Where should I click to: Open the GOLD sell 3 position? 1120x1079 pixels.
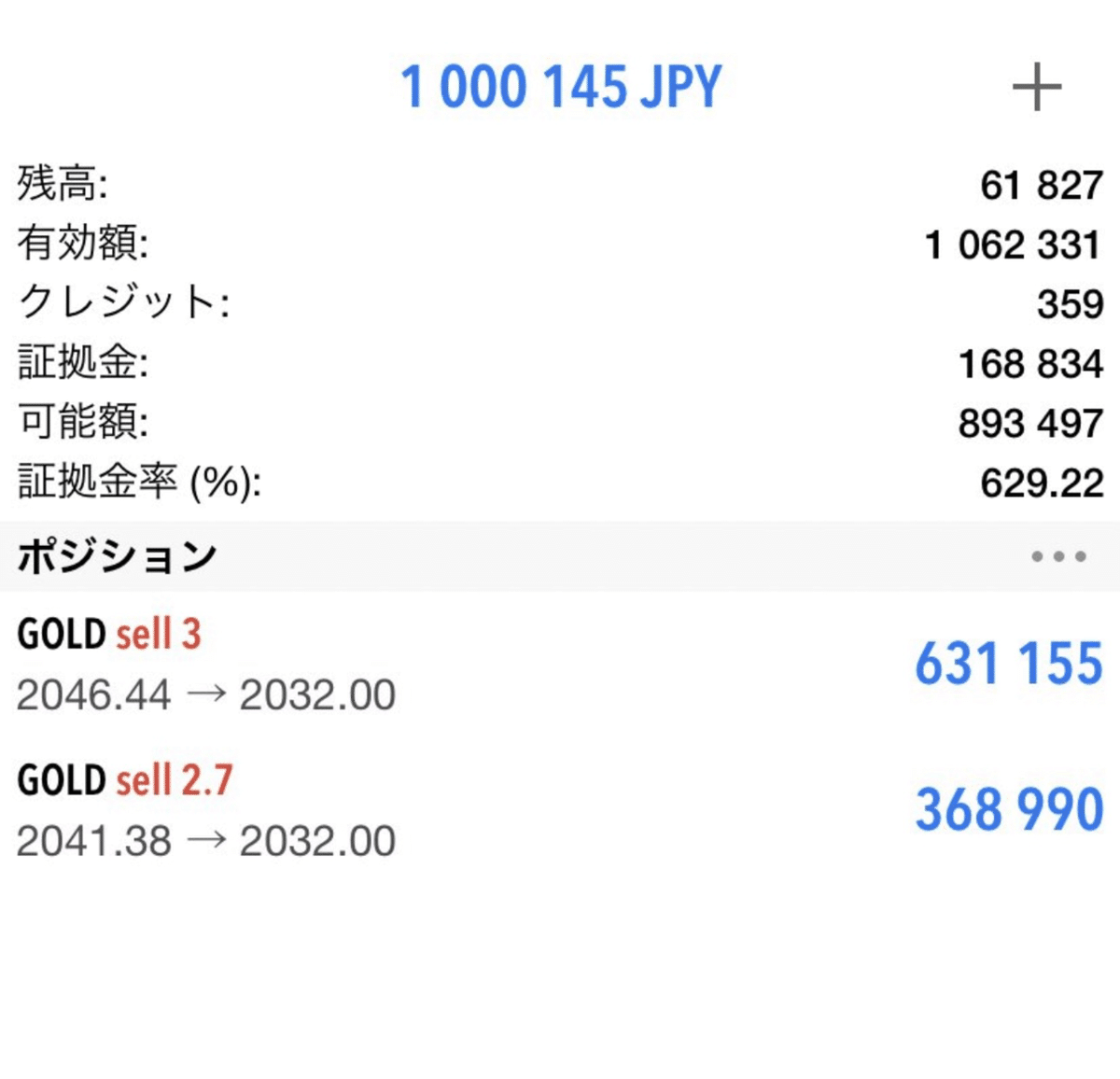point(560,664)
